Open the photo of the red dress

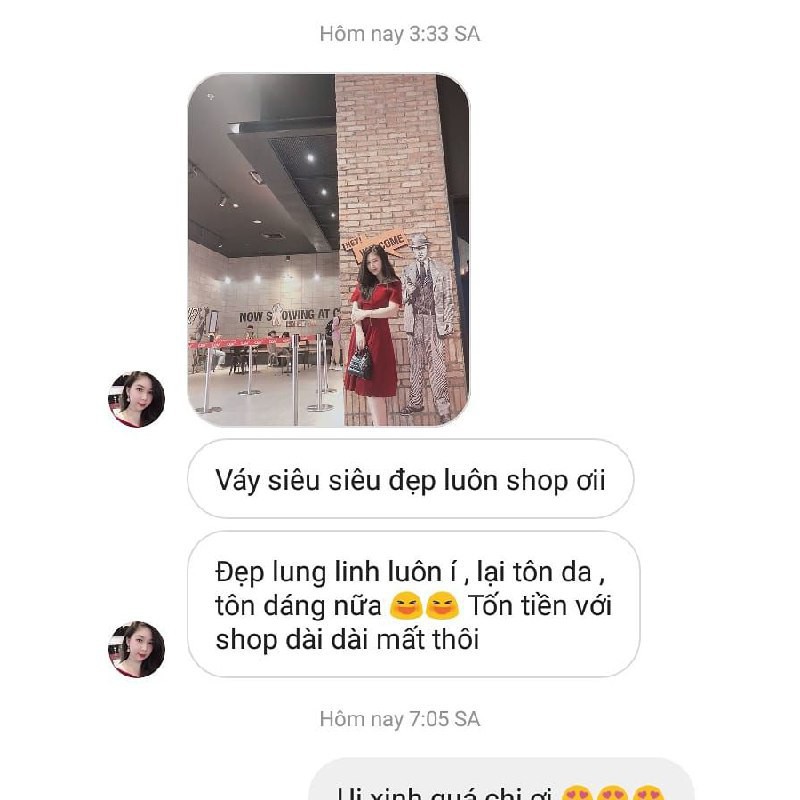click(328, 250)
